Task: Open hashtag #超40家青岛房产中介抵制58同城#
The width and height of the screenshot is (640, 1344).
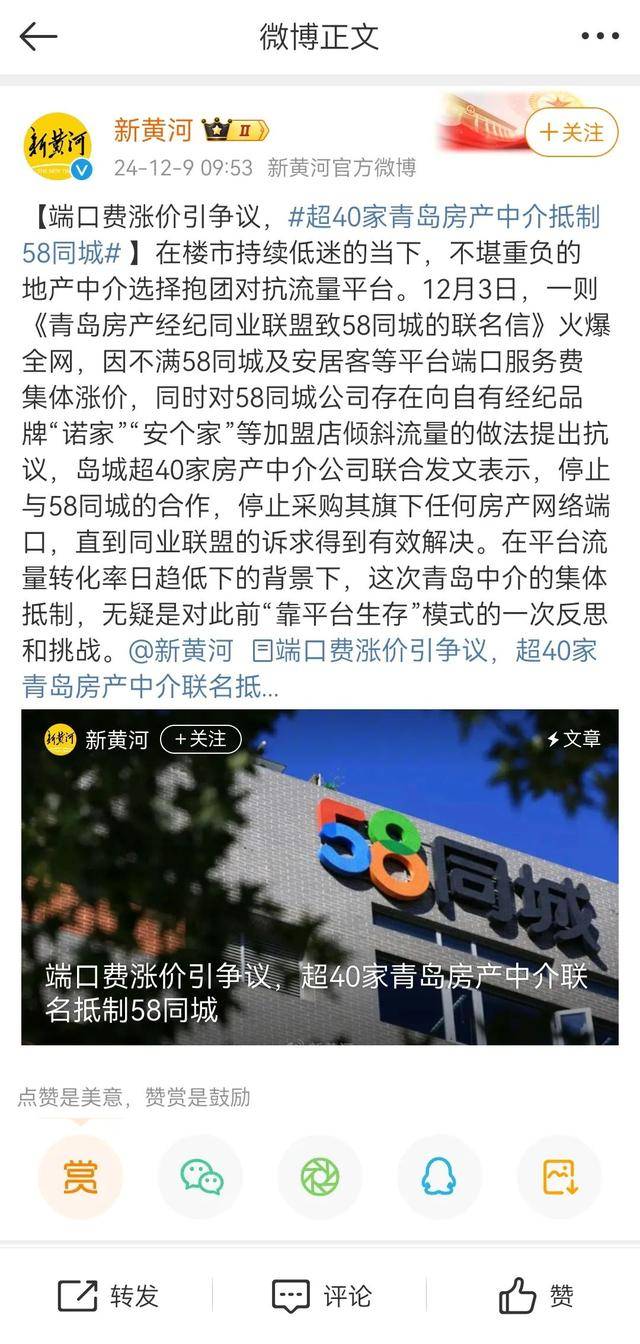Action: pyautogui.click(x=444, y=217)
